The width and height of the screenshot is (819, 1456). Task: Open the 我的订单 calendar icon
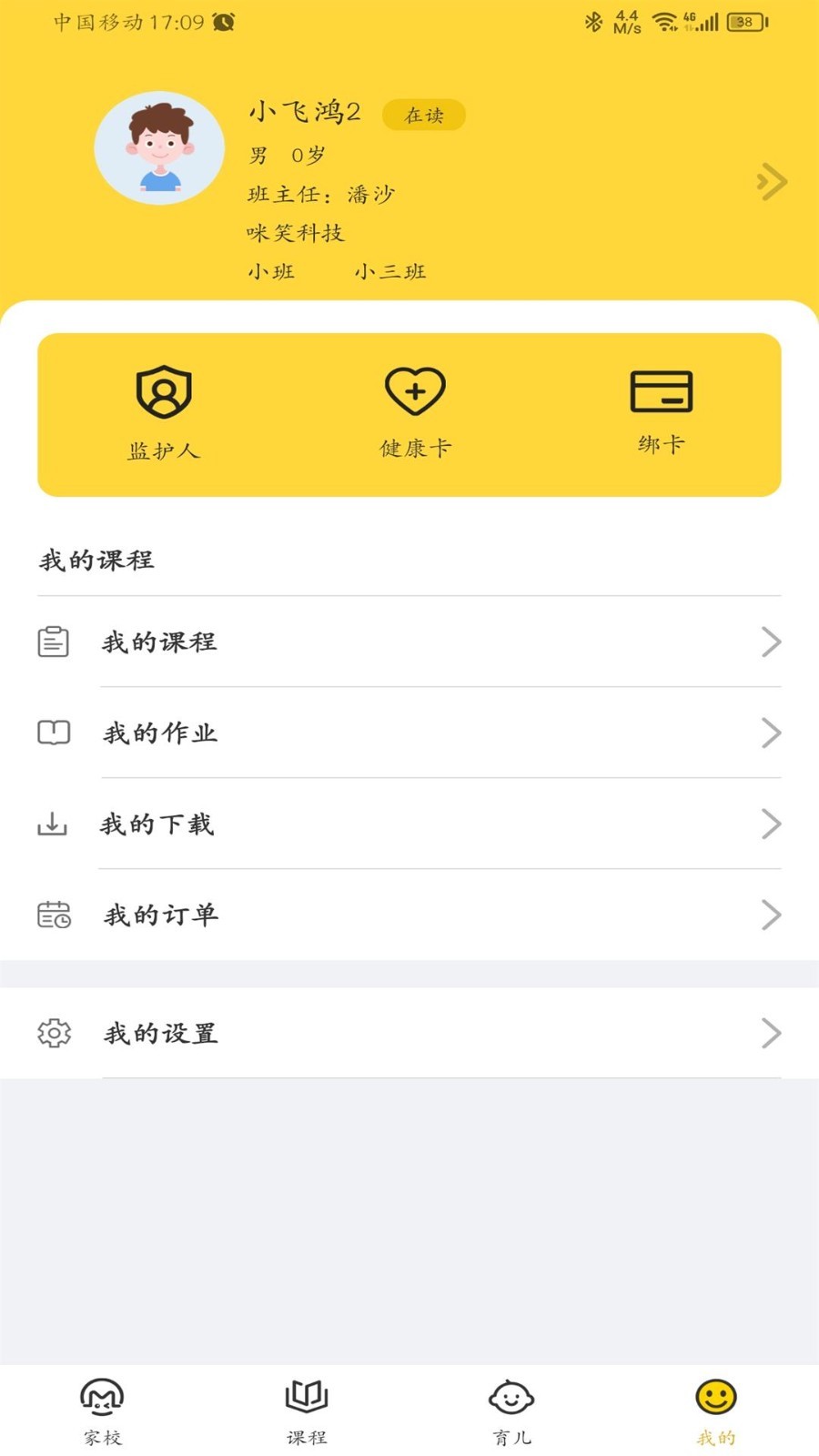click(54, 915)
